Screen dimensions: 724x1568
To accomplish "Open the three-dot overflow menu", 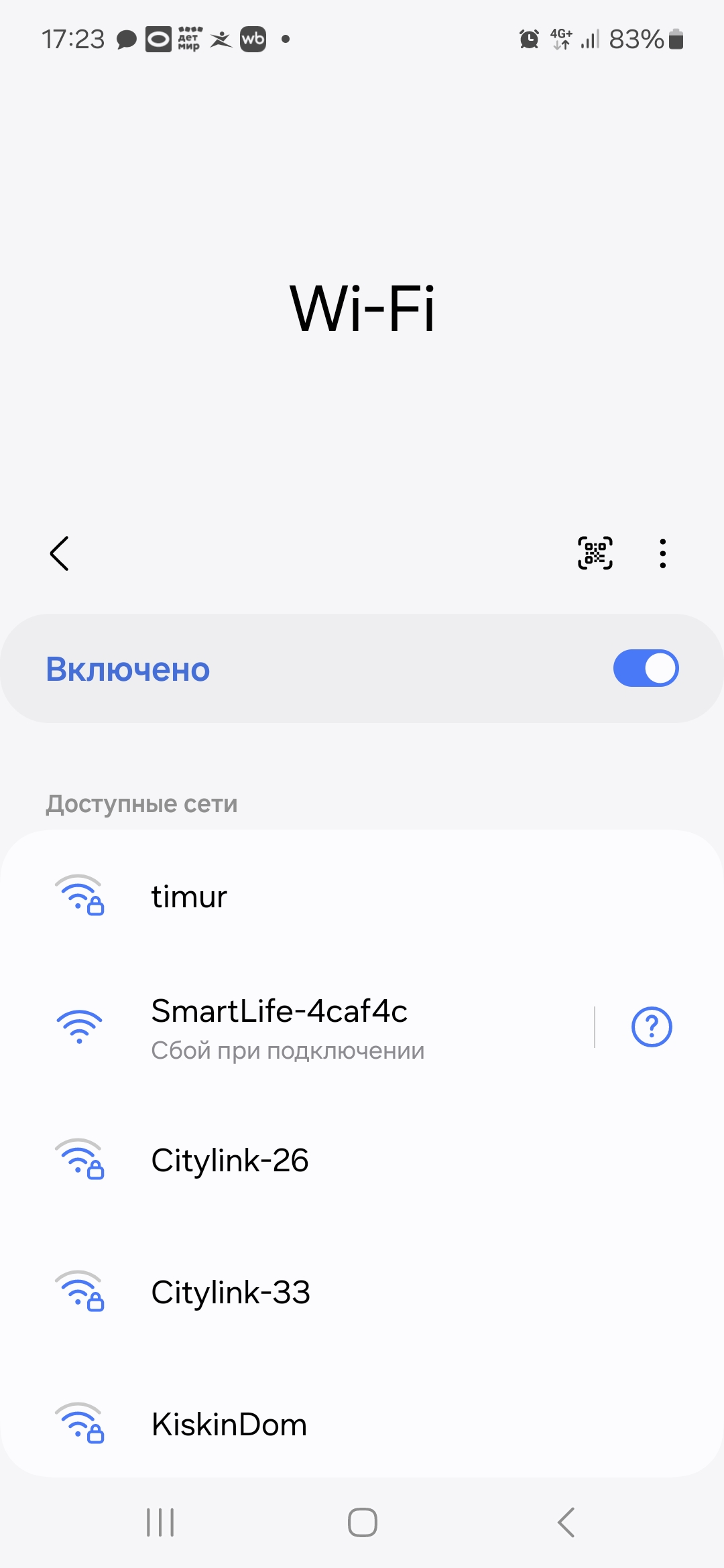I will point(662,553).
